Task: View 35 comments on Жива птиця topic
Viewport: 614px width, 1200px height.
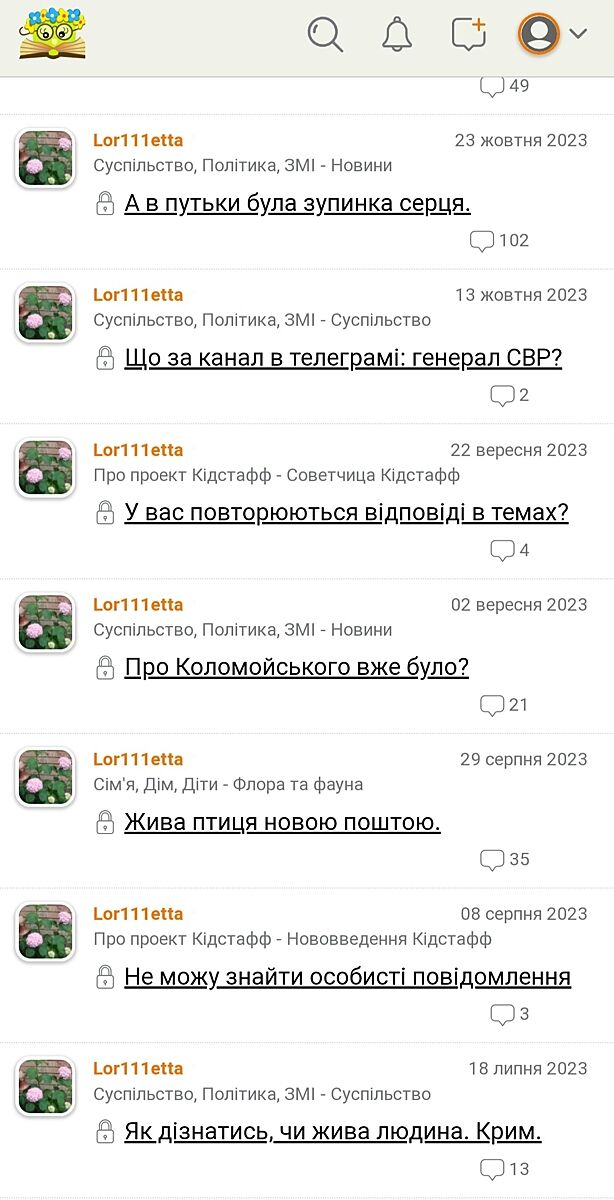Action: click(x=504, y=860)
